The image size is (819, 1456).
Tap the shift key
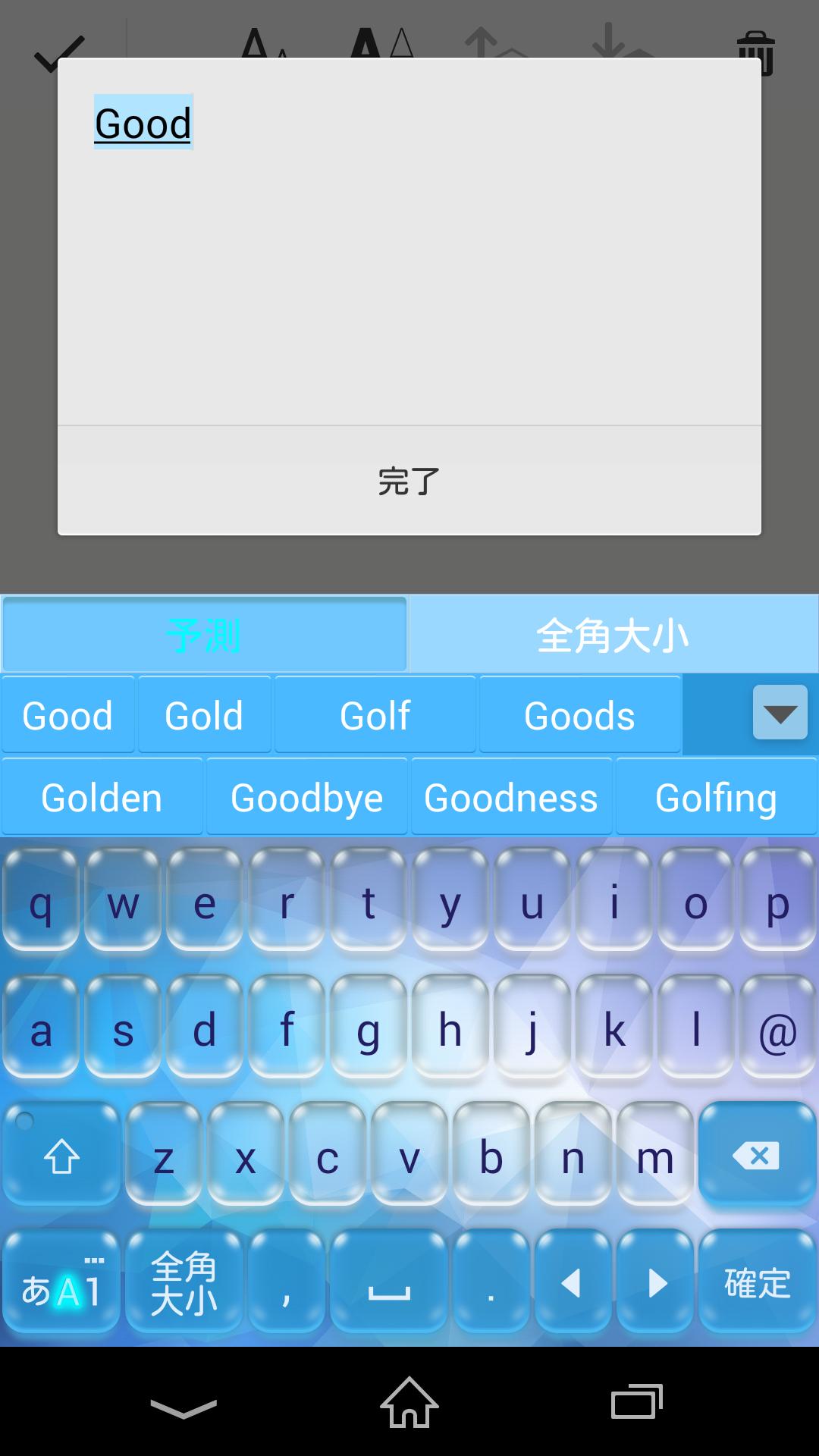point(61,1156)
